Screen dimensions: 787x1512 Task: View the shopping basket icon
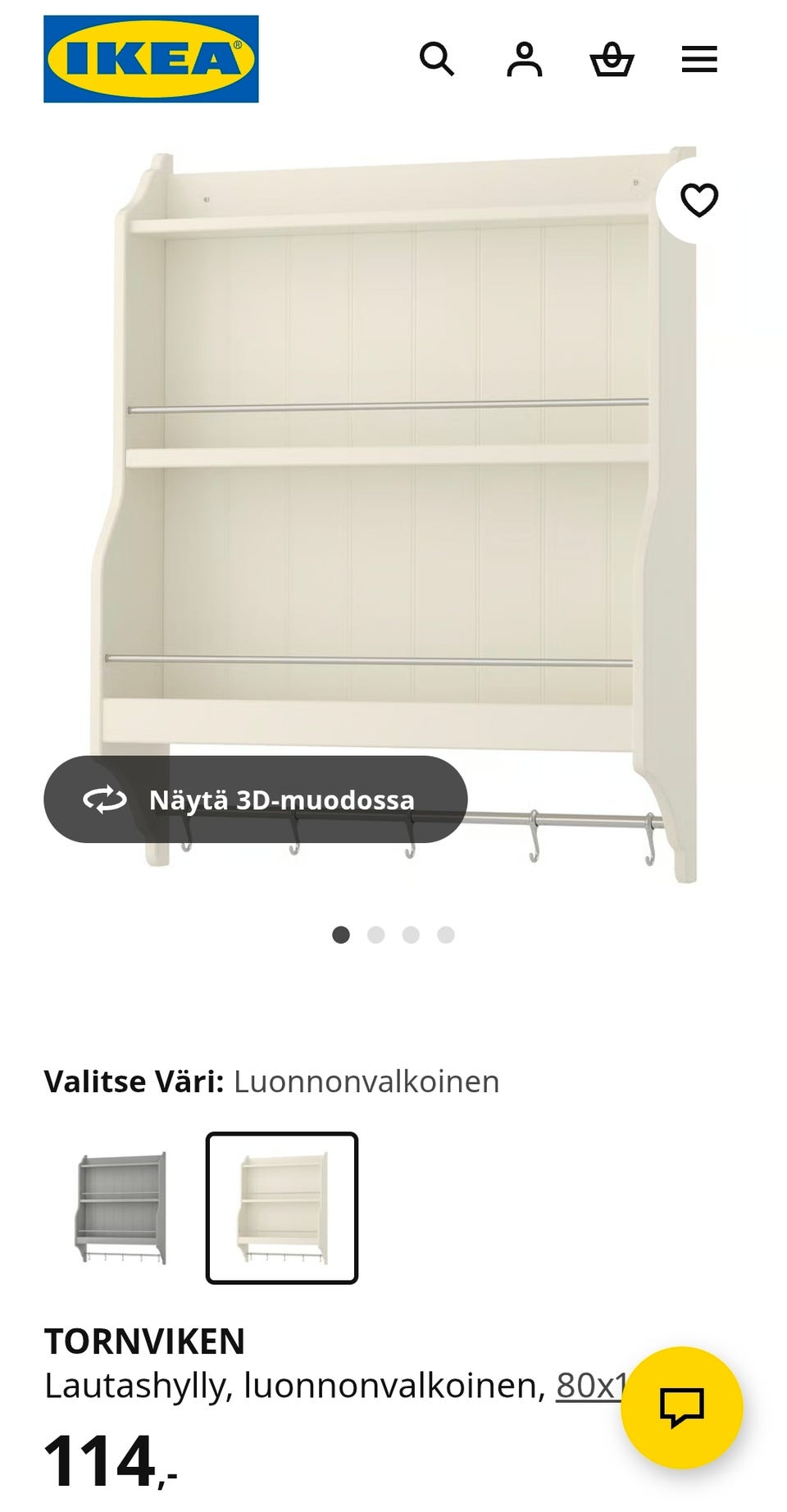point(613,60)
